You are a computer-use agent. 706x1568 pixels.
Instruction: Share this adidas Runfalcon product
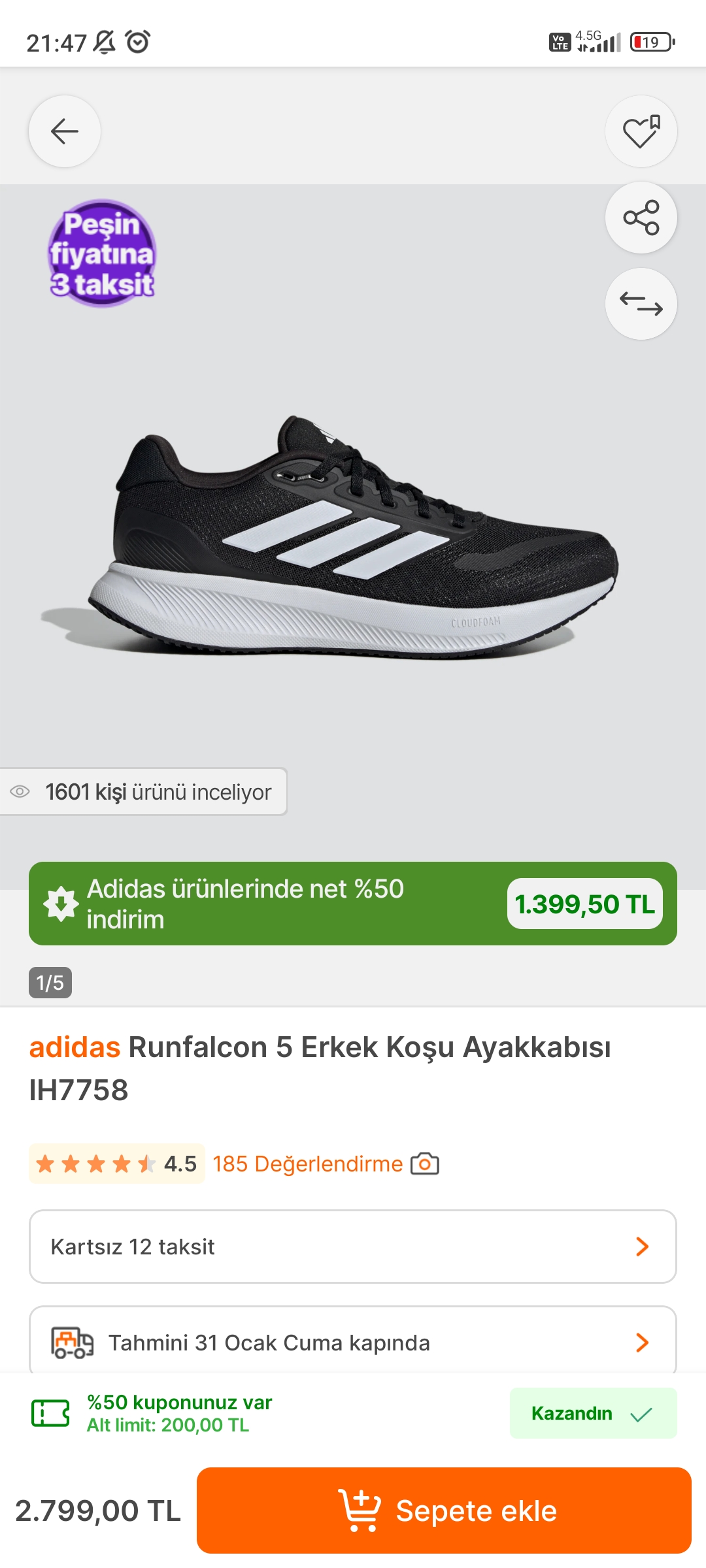(x=641, y=218)
